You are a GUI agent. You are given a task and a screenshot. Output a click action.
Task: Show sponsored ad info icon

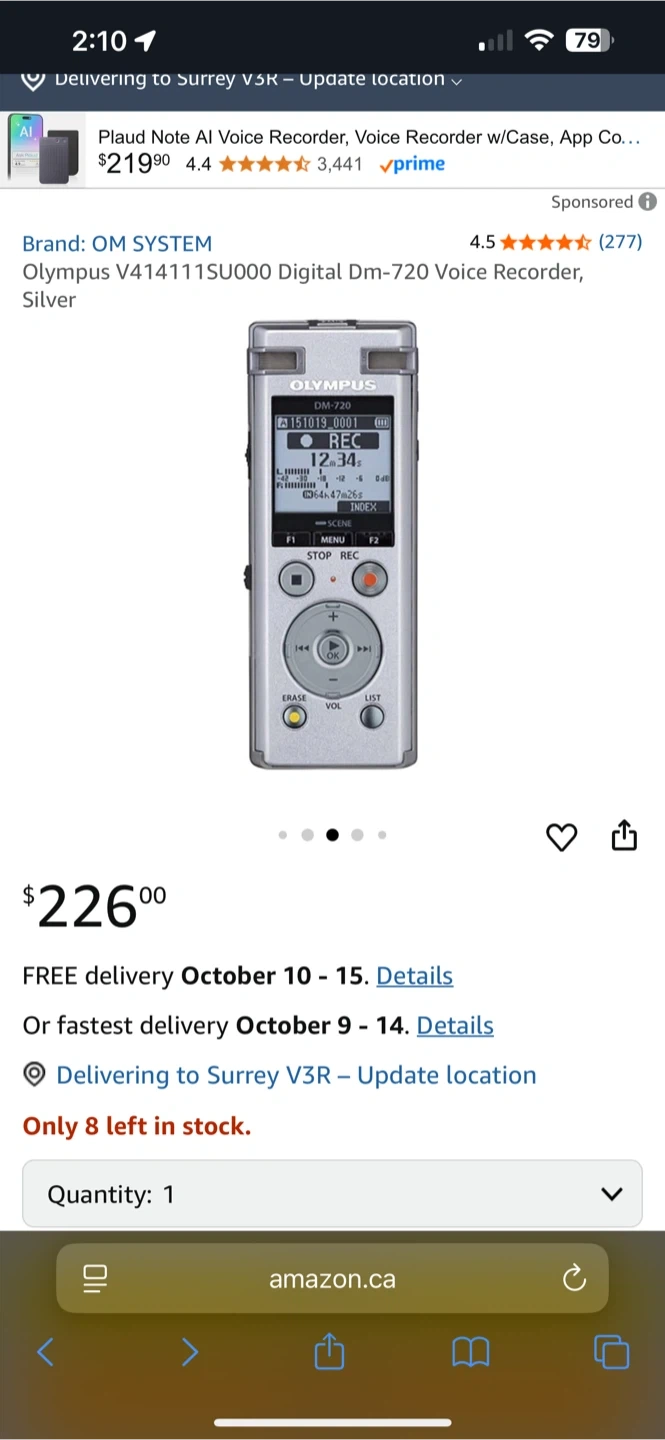(648, 202)
